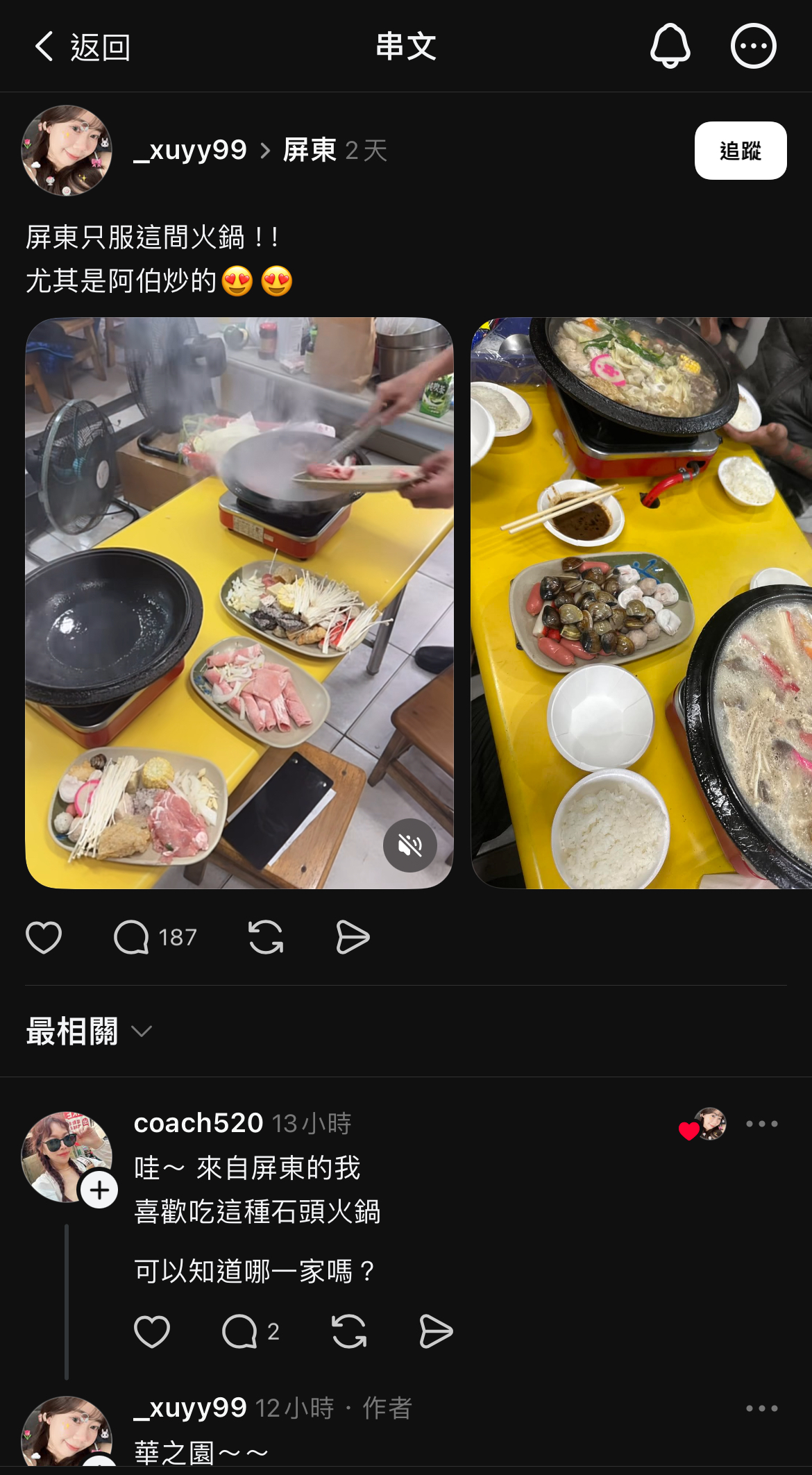Repost the main post by _xuyy99
The height and width of the screenshot is (1475, 812).
click(266, 937)
